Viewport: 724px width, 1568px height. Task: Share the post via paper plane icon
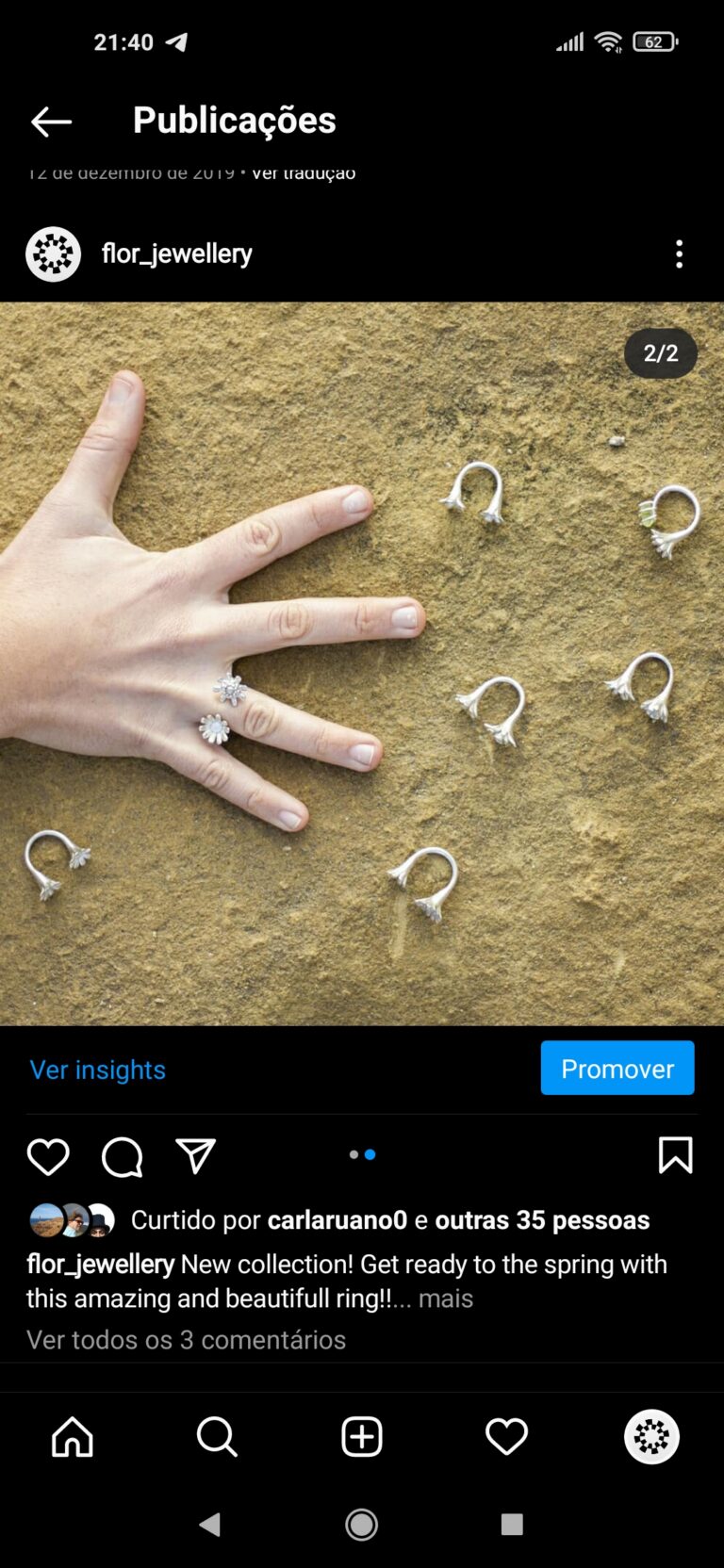tap(196, 1156)
